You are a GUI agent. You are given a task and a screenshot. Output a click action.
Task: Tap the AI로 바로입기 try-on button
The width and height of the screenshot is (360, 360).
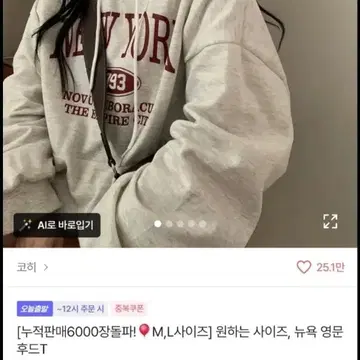(57, 225)
